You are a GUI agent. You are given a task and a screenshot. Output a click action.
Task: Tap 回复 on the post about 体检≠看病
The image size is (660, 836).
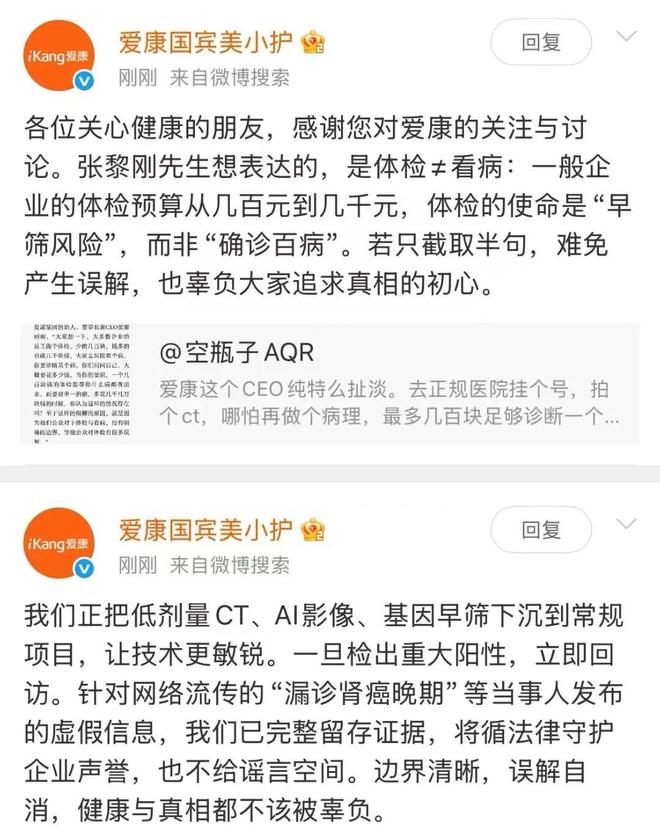point(542,43)
